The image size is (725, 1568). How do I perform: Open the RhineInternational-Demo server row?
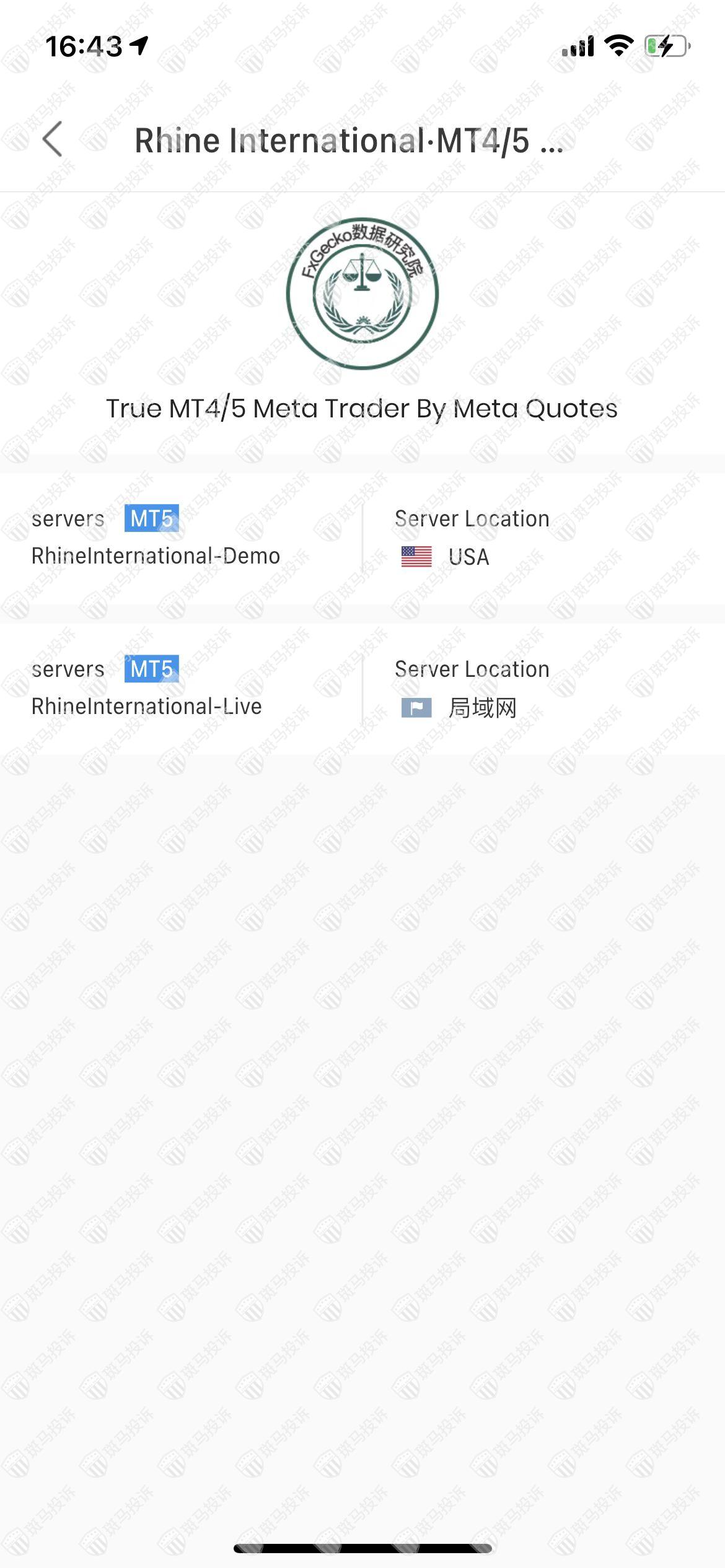point(156,555)
